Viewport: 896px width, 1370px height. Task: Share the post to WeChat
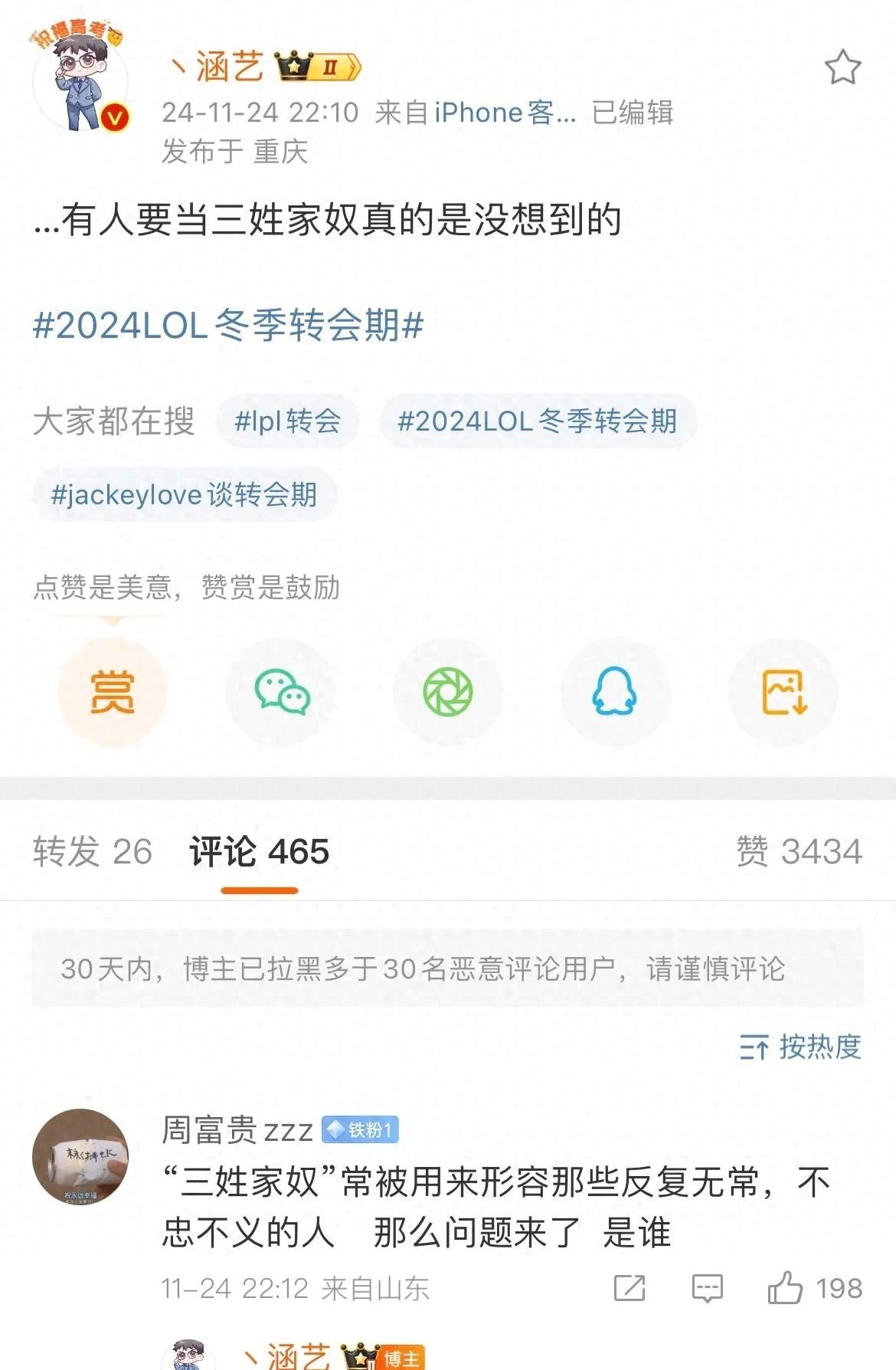pyautogui.click(x=281, y=691)
